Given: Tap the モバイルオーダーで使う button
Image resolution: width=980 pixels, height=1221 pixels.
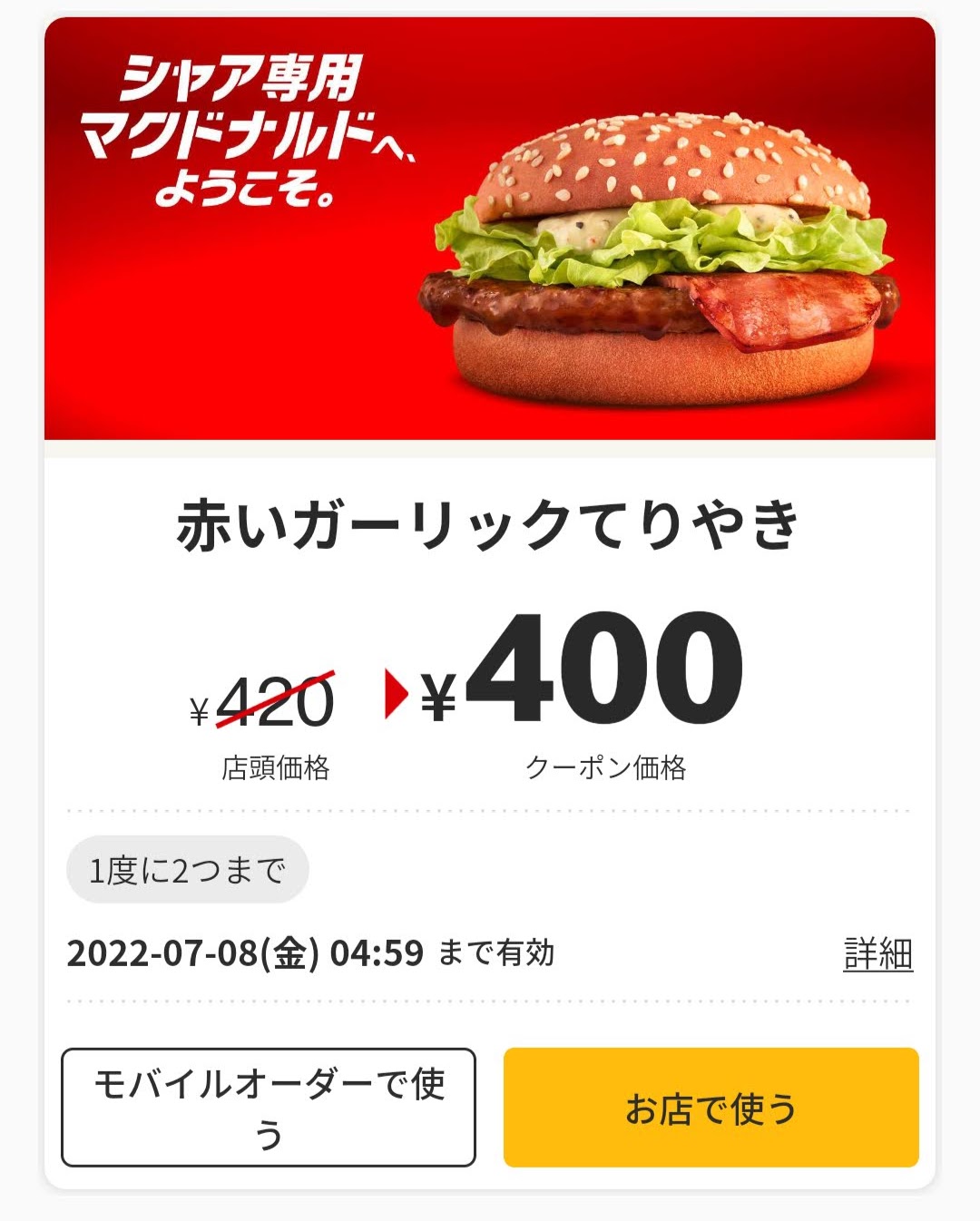Looking at the screenshot, I should 269,1107.
